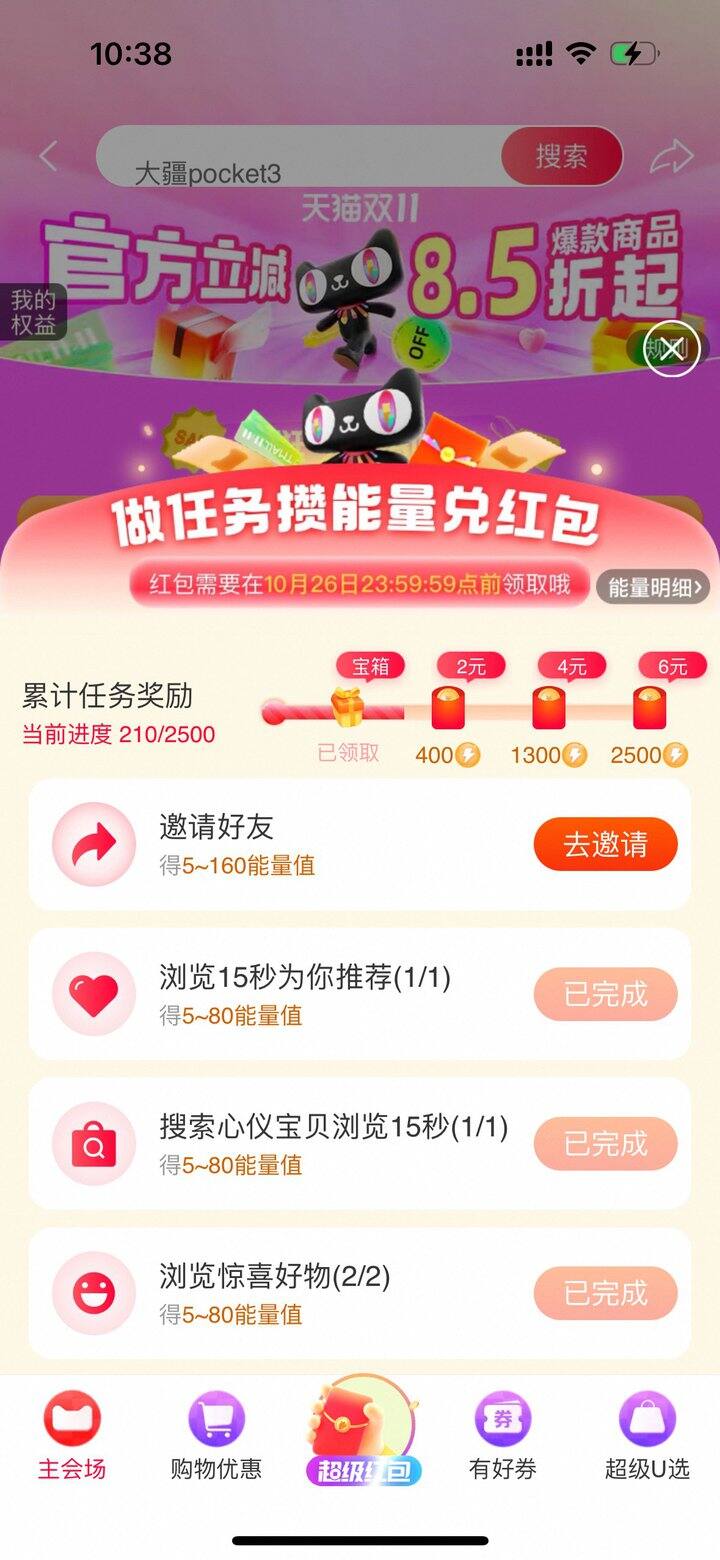Image resolution: width=720 pixels, height=1560 pixels.
Task: Claim the 2元 red packet reward
Action: 448,708
